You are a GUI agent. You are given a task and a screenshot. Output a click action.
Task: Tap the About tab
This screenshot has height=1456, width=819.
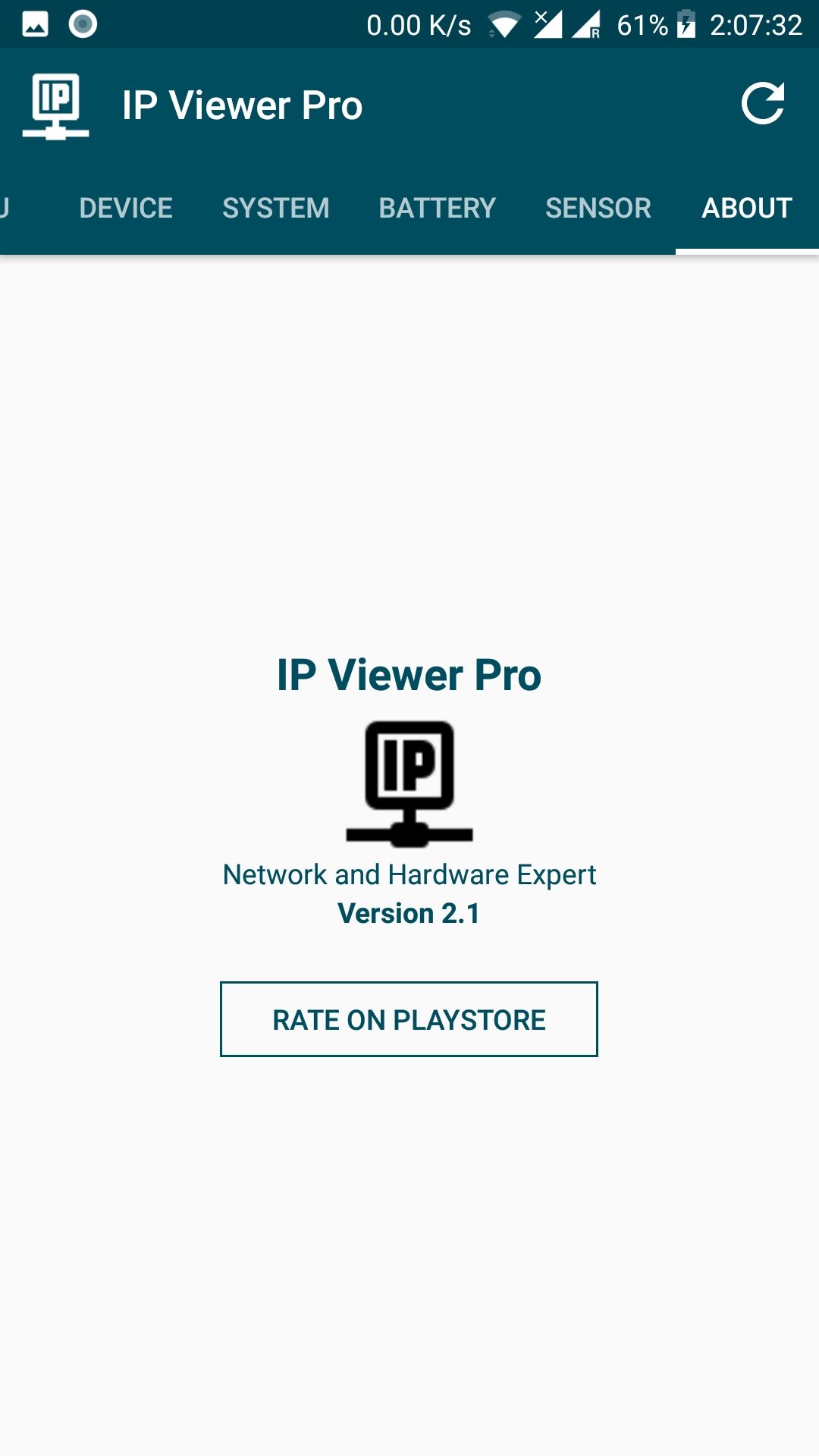tap(747, 208)
